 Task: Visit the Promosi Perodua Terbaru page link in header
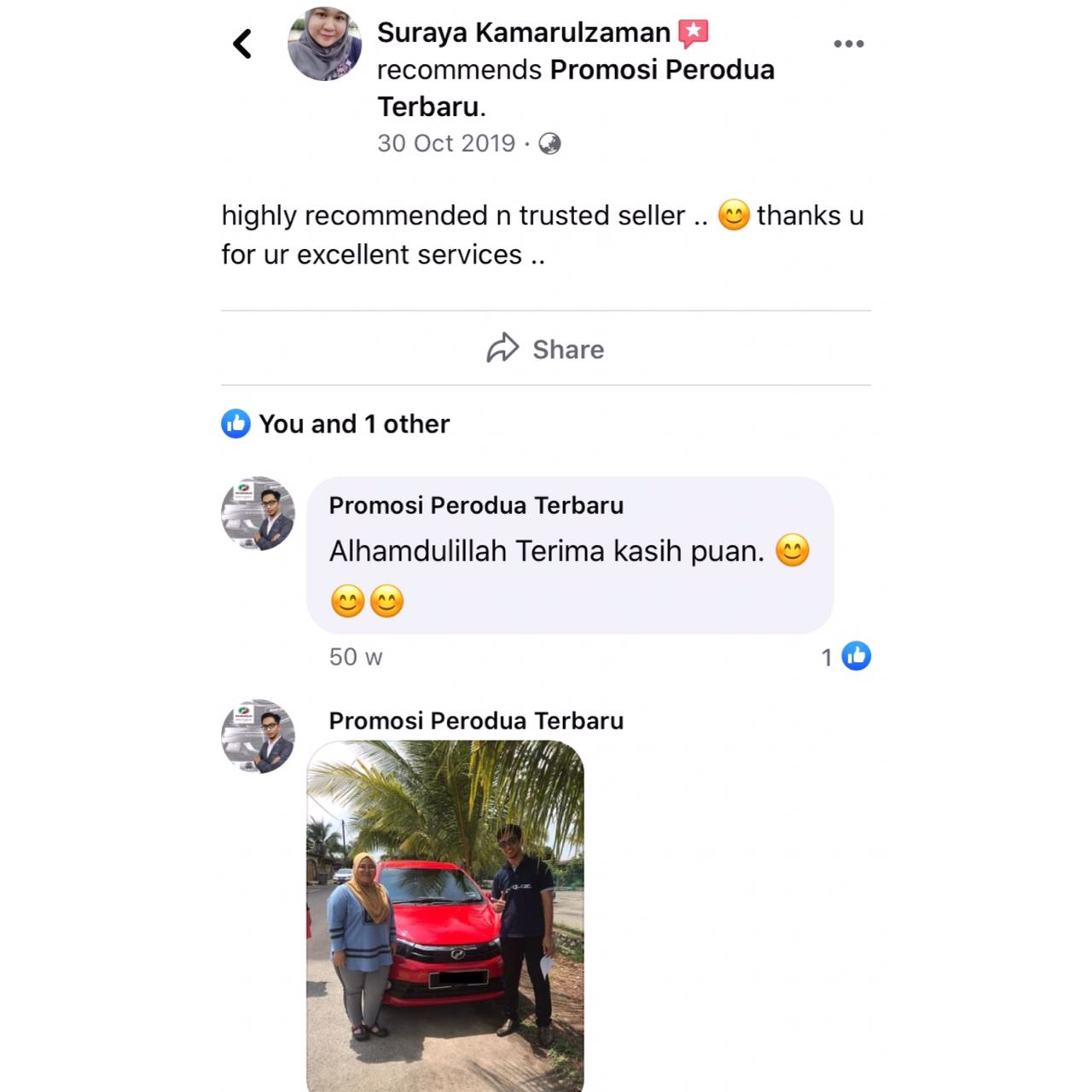pyautogui.click(x=662, y=70)
